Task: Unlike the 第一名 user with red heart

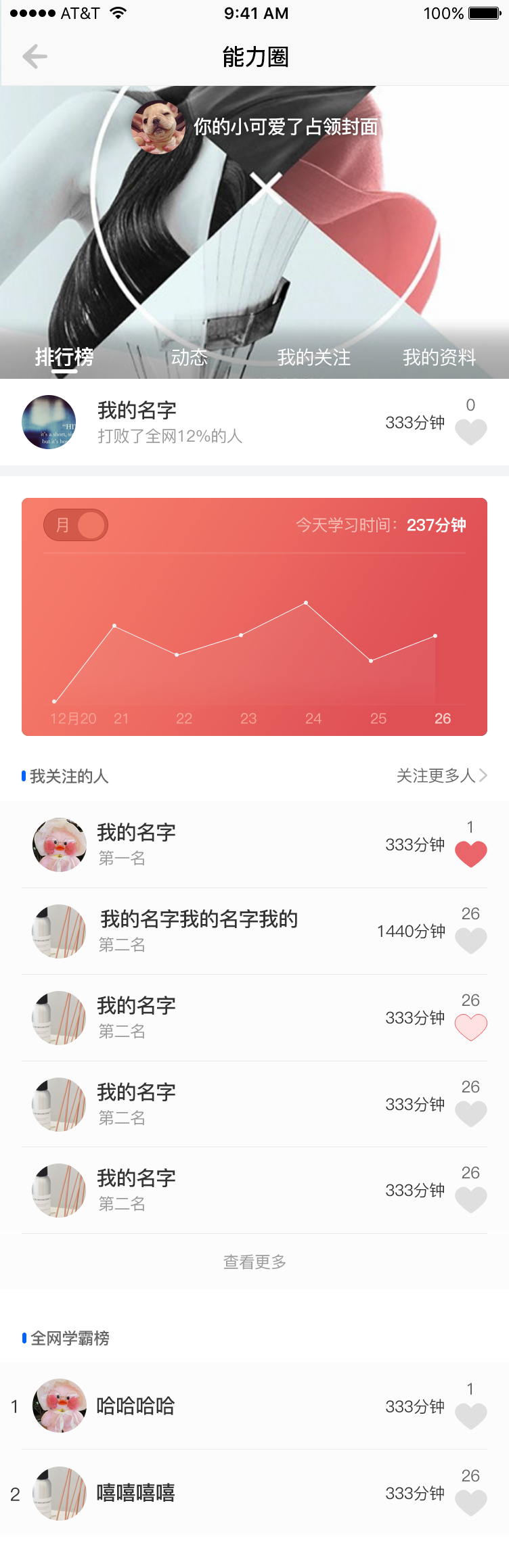Action: (471, 854)
